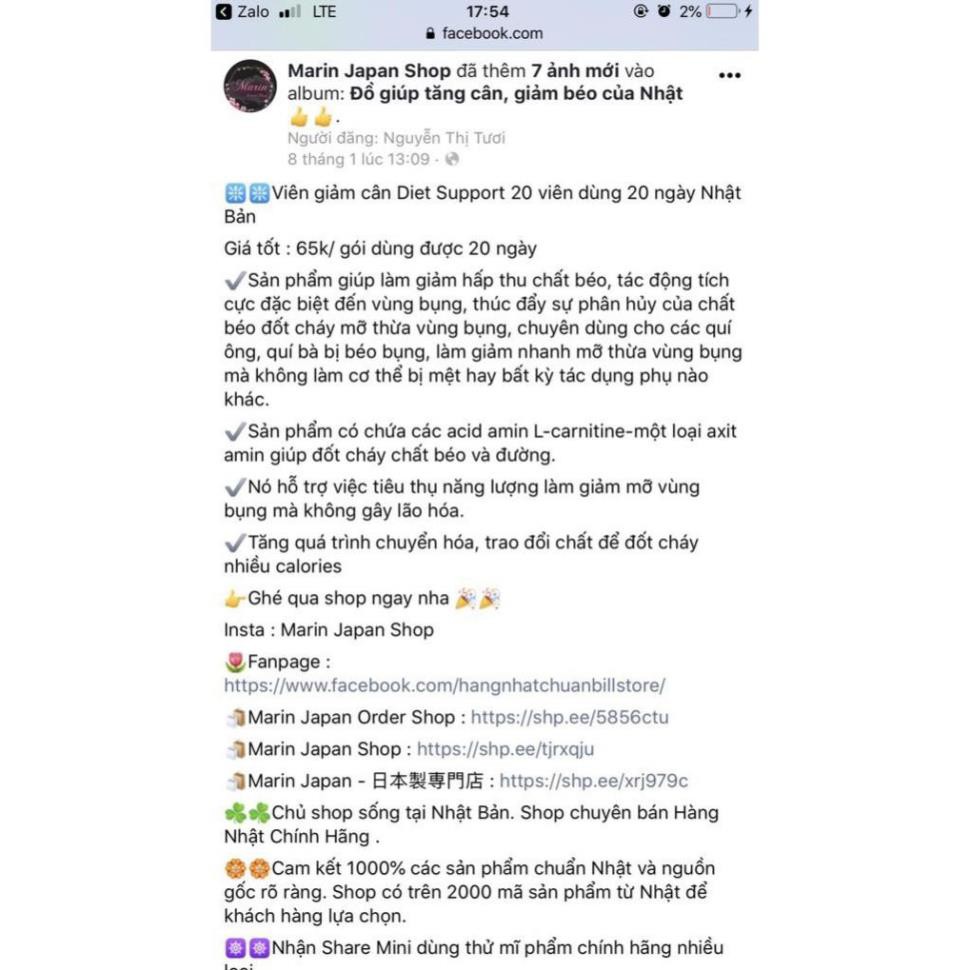The image size is (970, 970).
Task: View the 7 ảnh mới photos
Action: (567, 71)
